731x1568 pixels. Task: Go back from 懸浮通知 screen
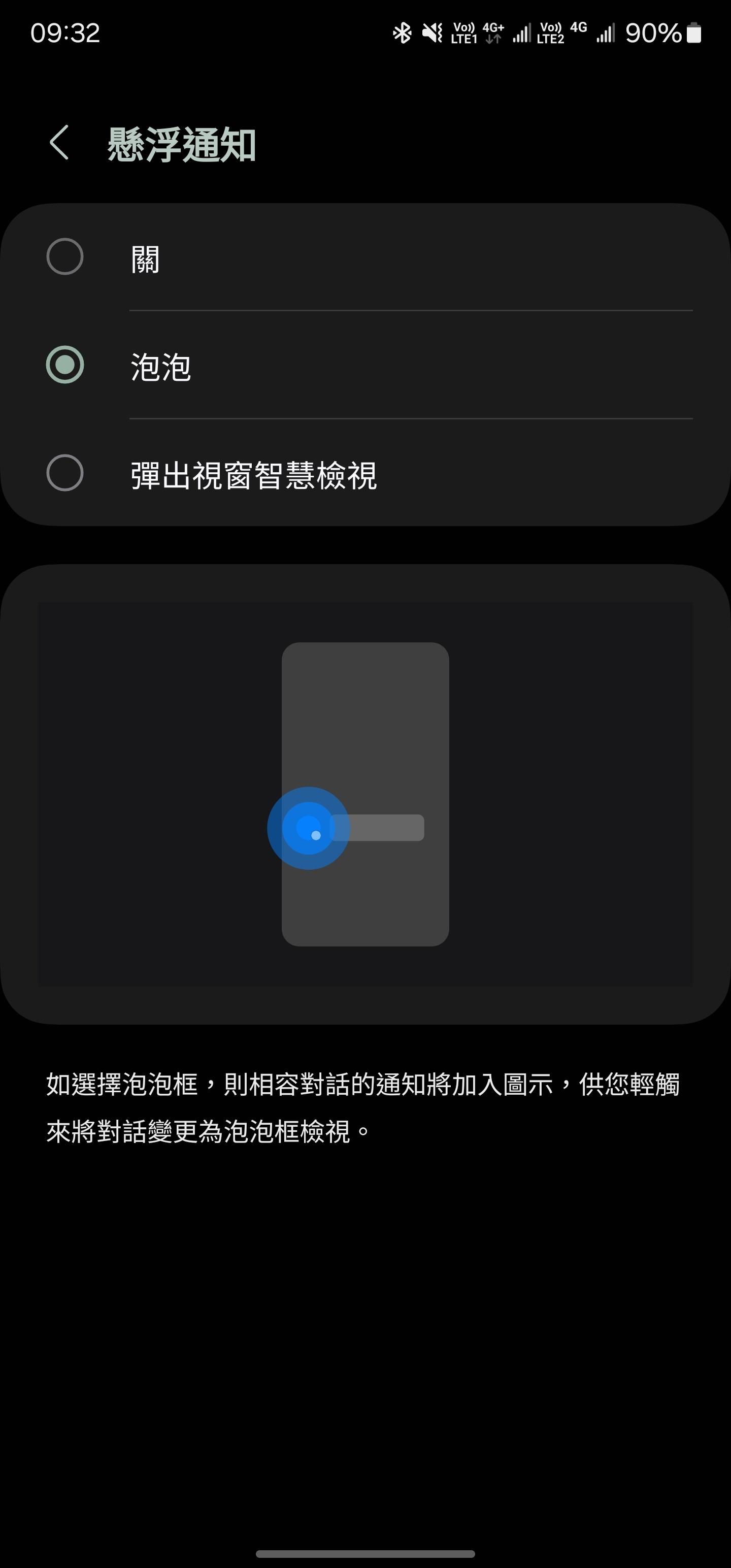click(59, 143)
